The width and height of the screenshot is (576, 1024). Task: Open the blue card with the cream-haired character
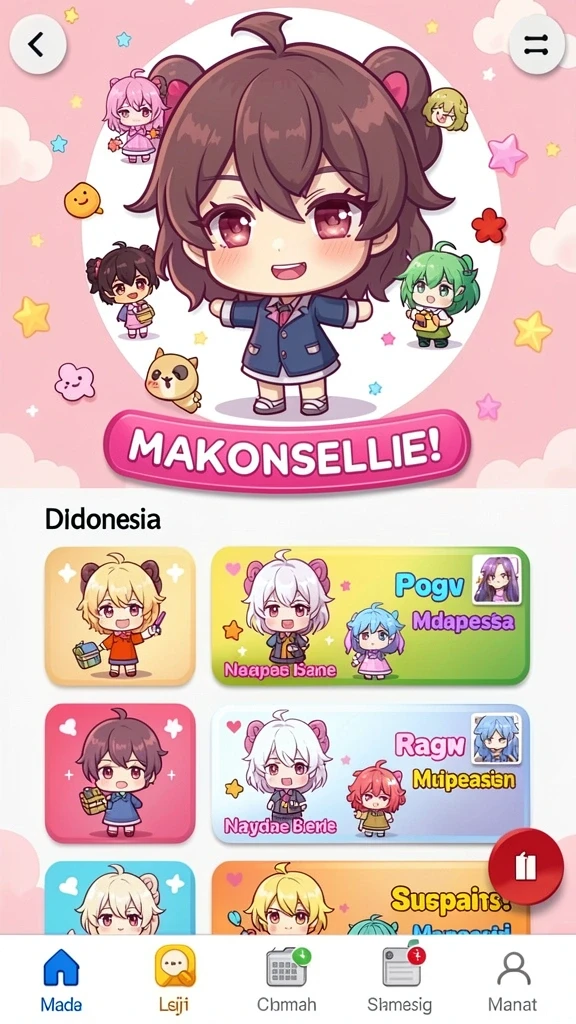120,898
